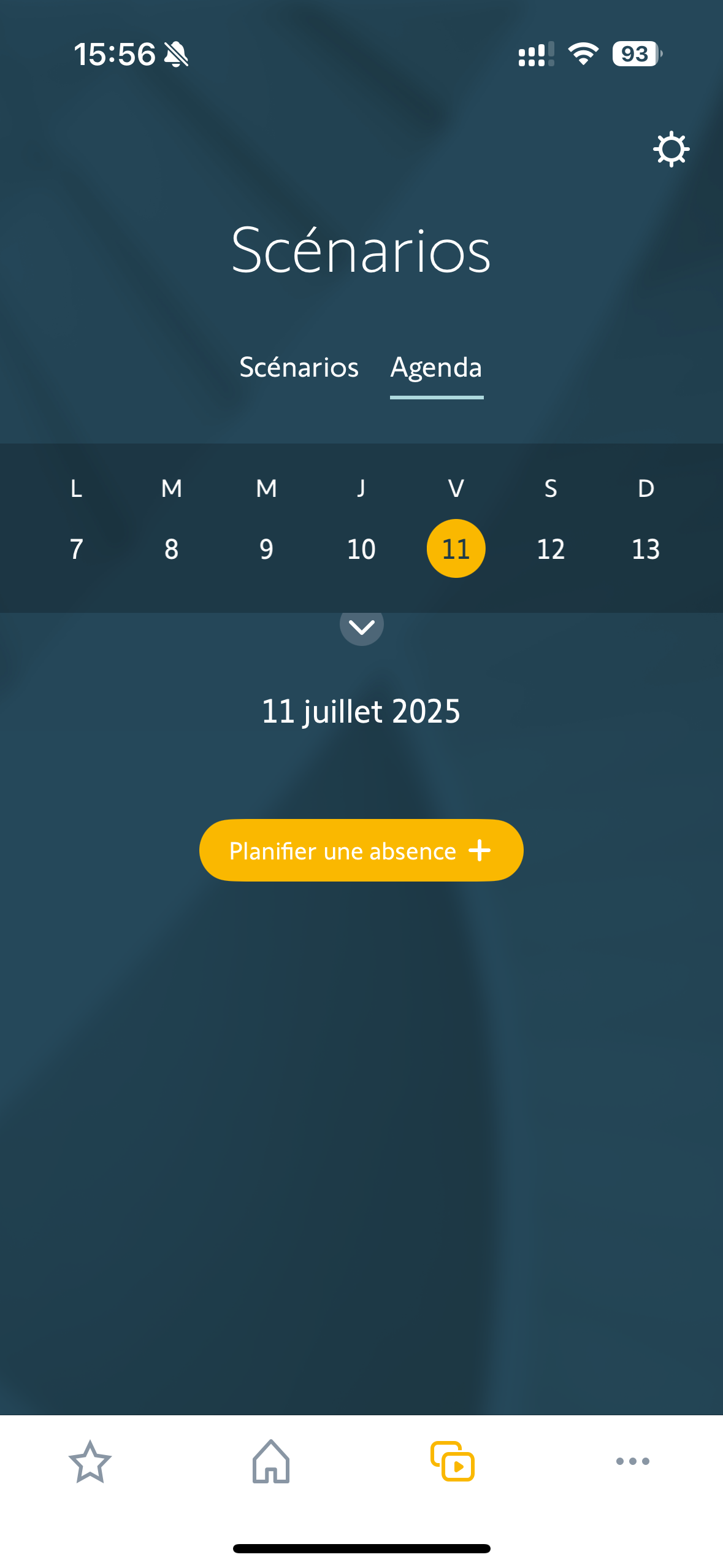Screen dimensions: 723x1568
Task: Expand the calendar with the down chevron
Action: coord(362,626)
